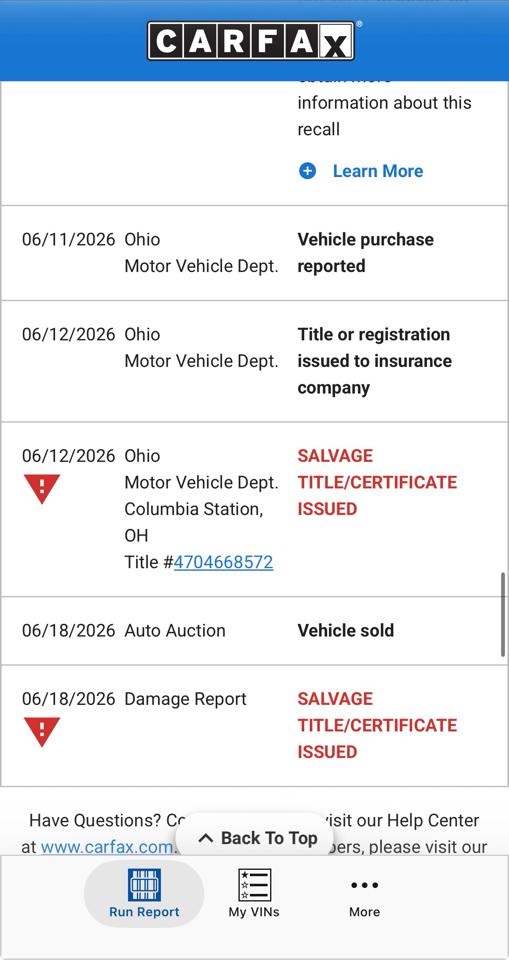
Task: Switch to the Run Report tab
Action: click(144, 893)
